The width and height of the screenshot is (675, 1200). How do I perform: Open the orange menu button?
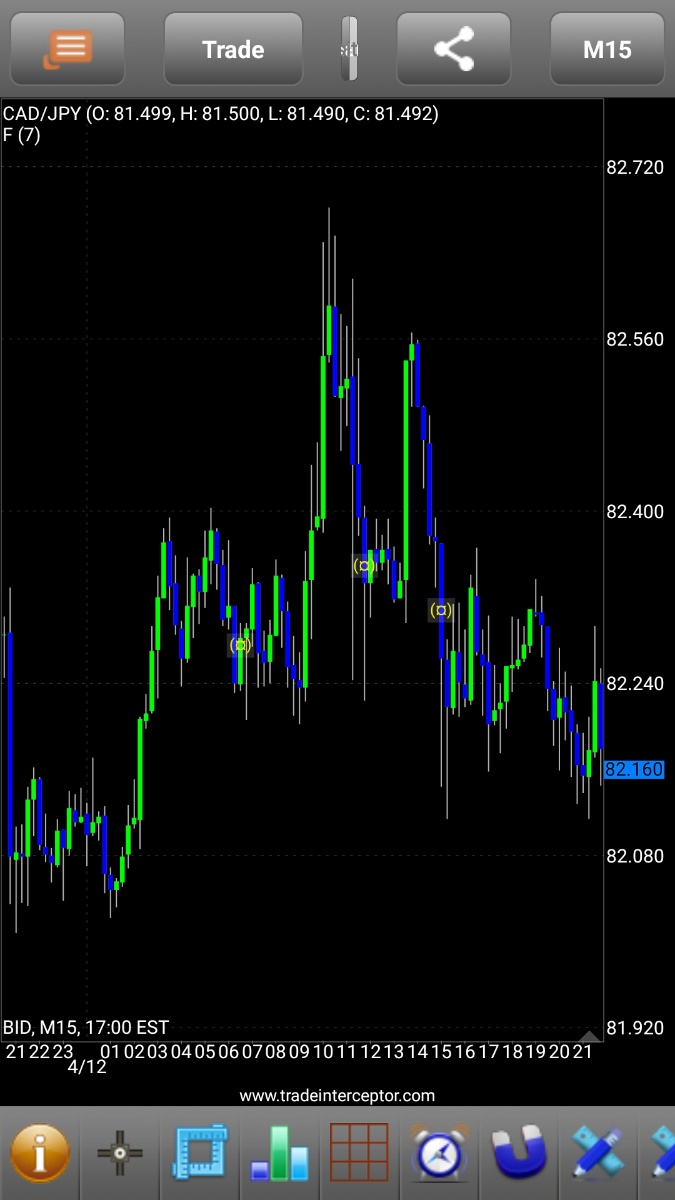(68, 49)
